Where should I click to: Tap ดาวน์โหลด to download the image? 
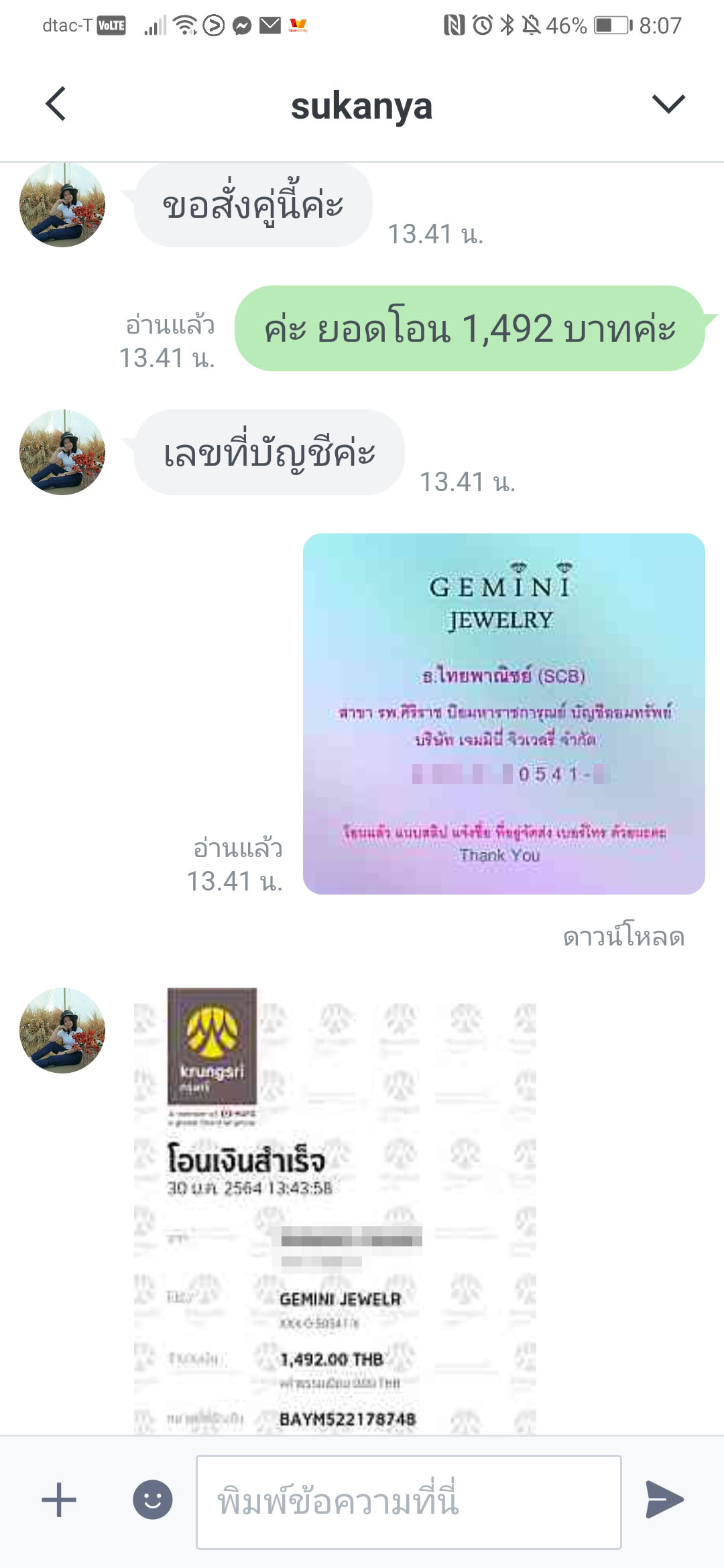point(623,935)
